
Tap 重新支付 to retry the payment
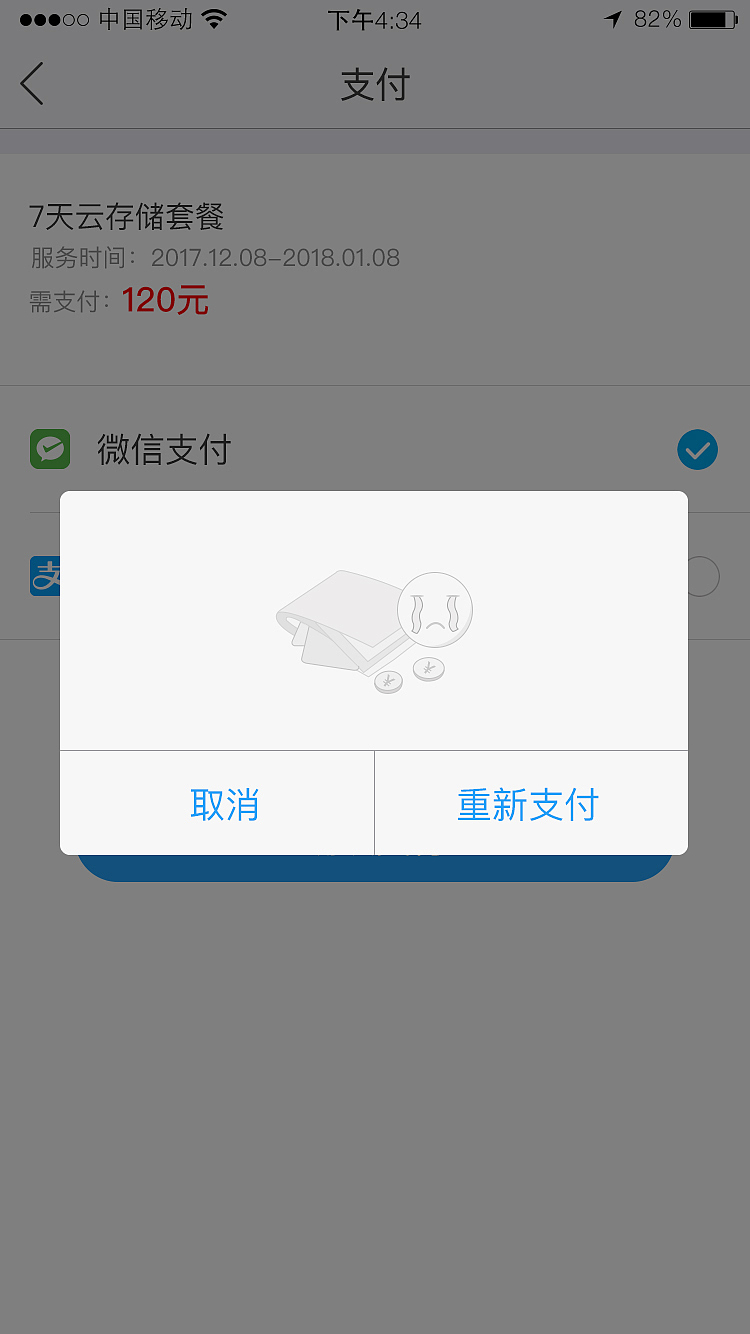point(527,803)
